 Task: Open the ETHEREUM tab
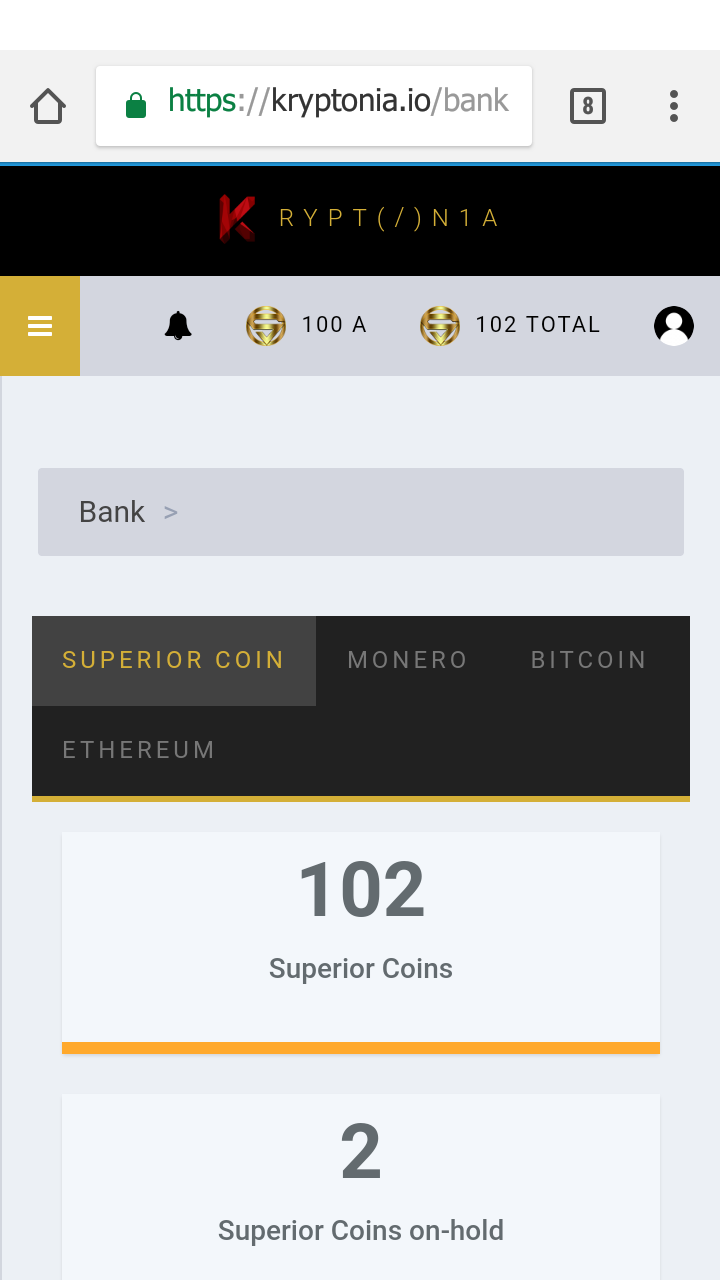pyautogui.click(x=139, y=749)
